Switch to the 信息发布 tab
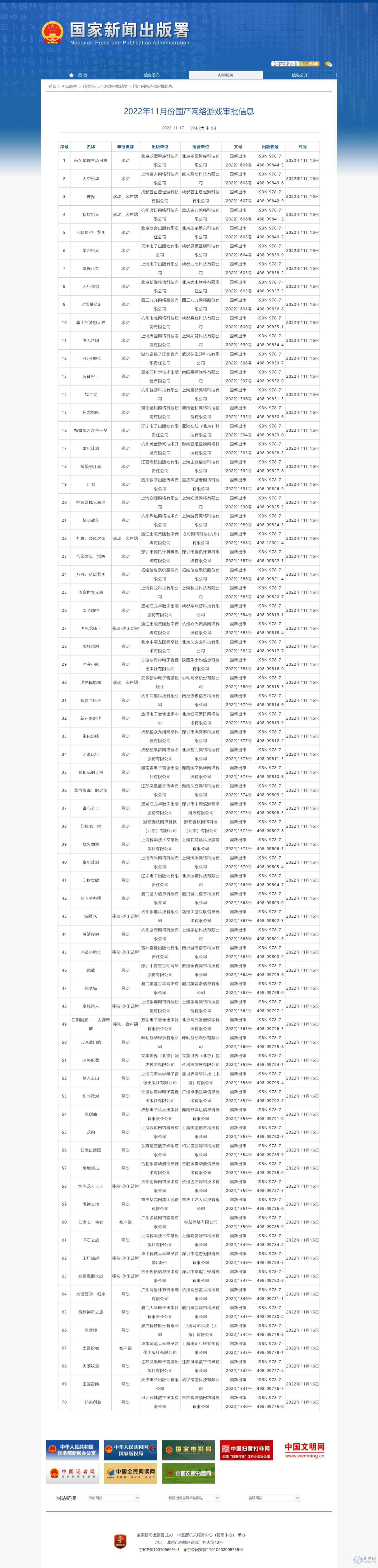This screenshot has height=1568, width=378. click(152, 75)
